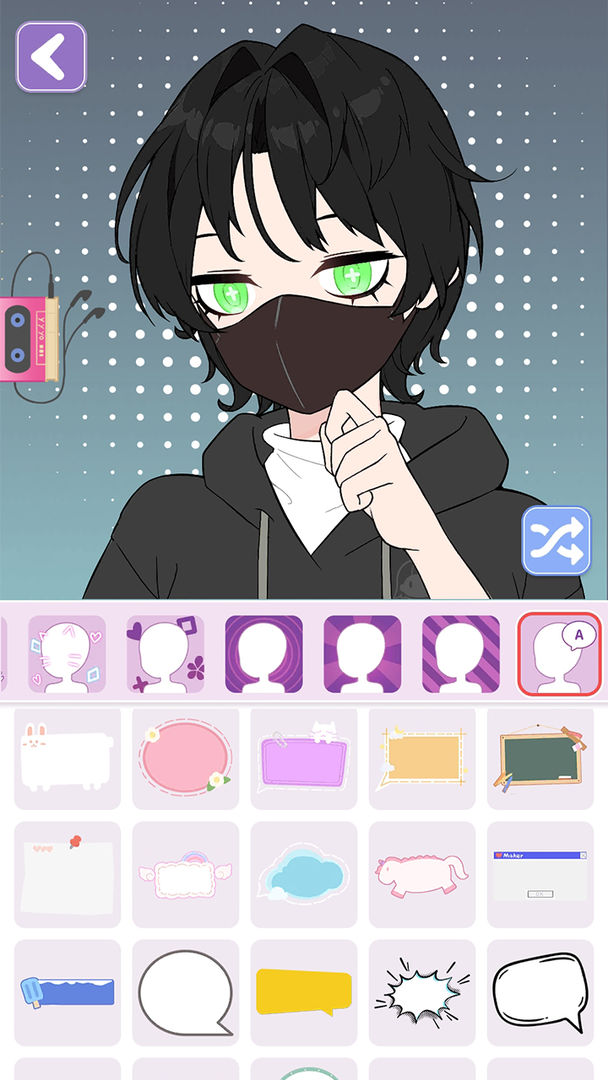This screenshot has width=608, height=1080.
Task: Pick the purple cat text box
Action: 303,758
